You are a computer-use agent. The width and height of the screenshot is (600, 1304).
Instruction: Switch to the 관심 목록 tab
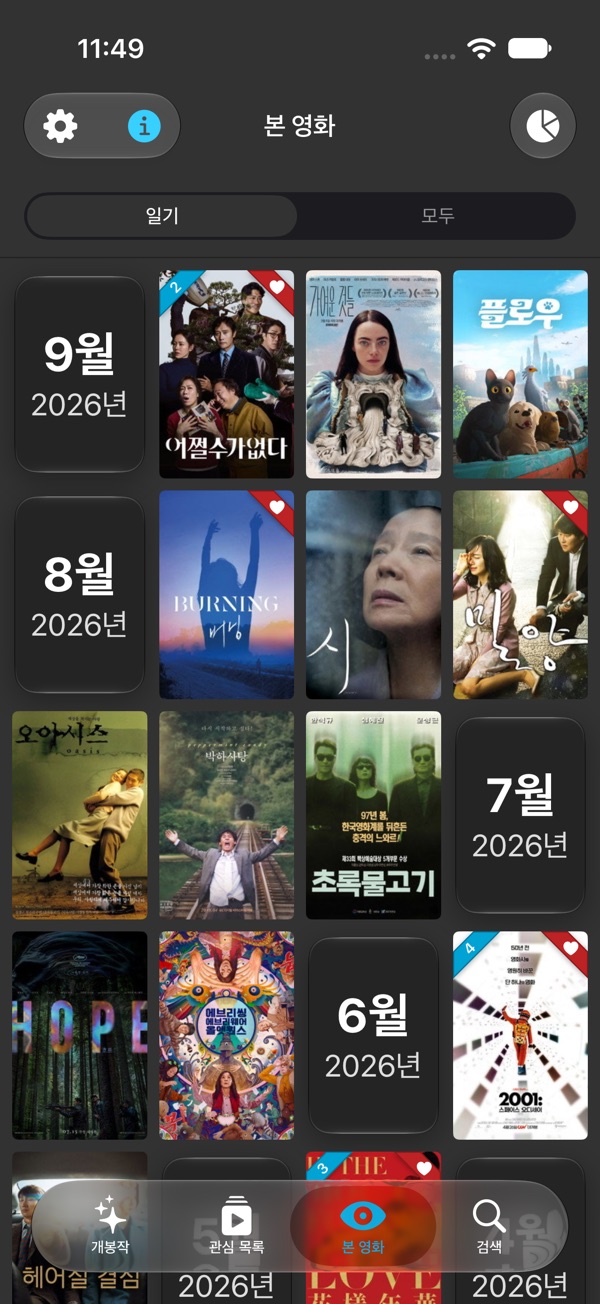236,1226
